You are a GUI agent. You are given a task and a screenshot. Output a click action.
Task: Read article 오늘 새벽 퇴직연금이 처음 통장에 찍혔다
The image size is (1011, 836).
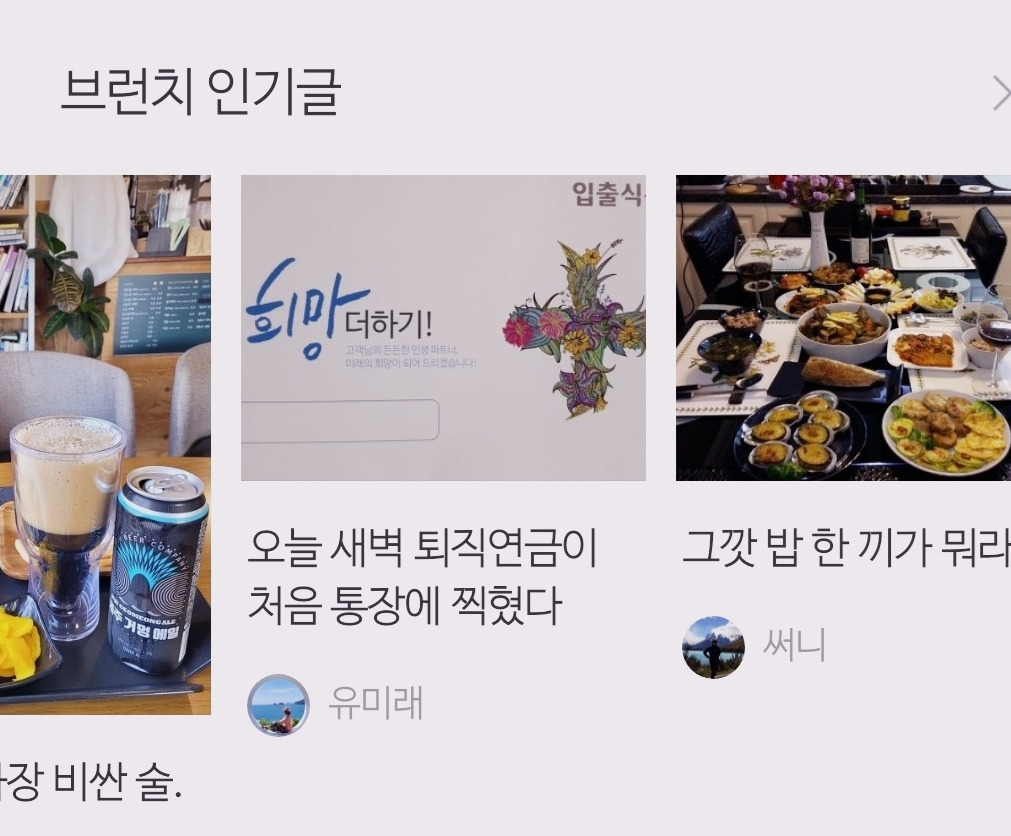422,577
